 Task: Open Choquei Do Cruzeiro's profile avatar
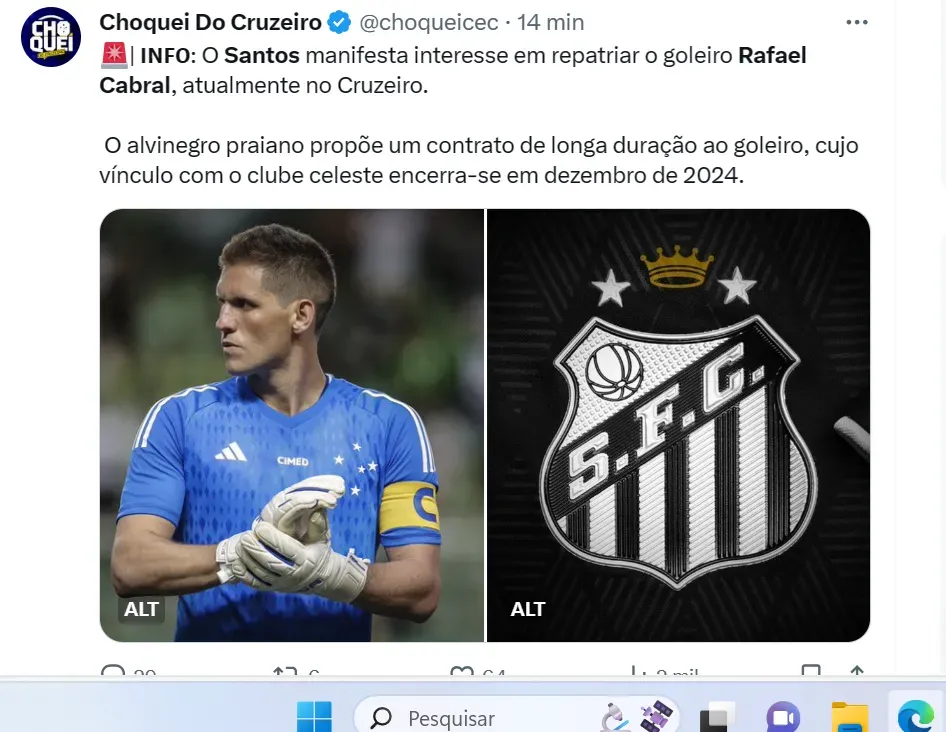click(51, 37)
